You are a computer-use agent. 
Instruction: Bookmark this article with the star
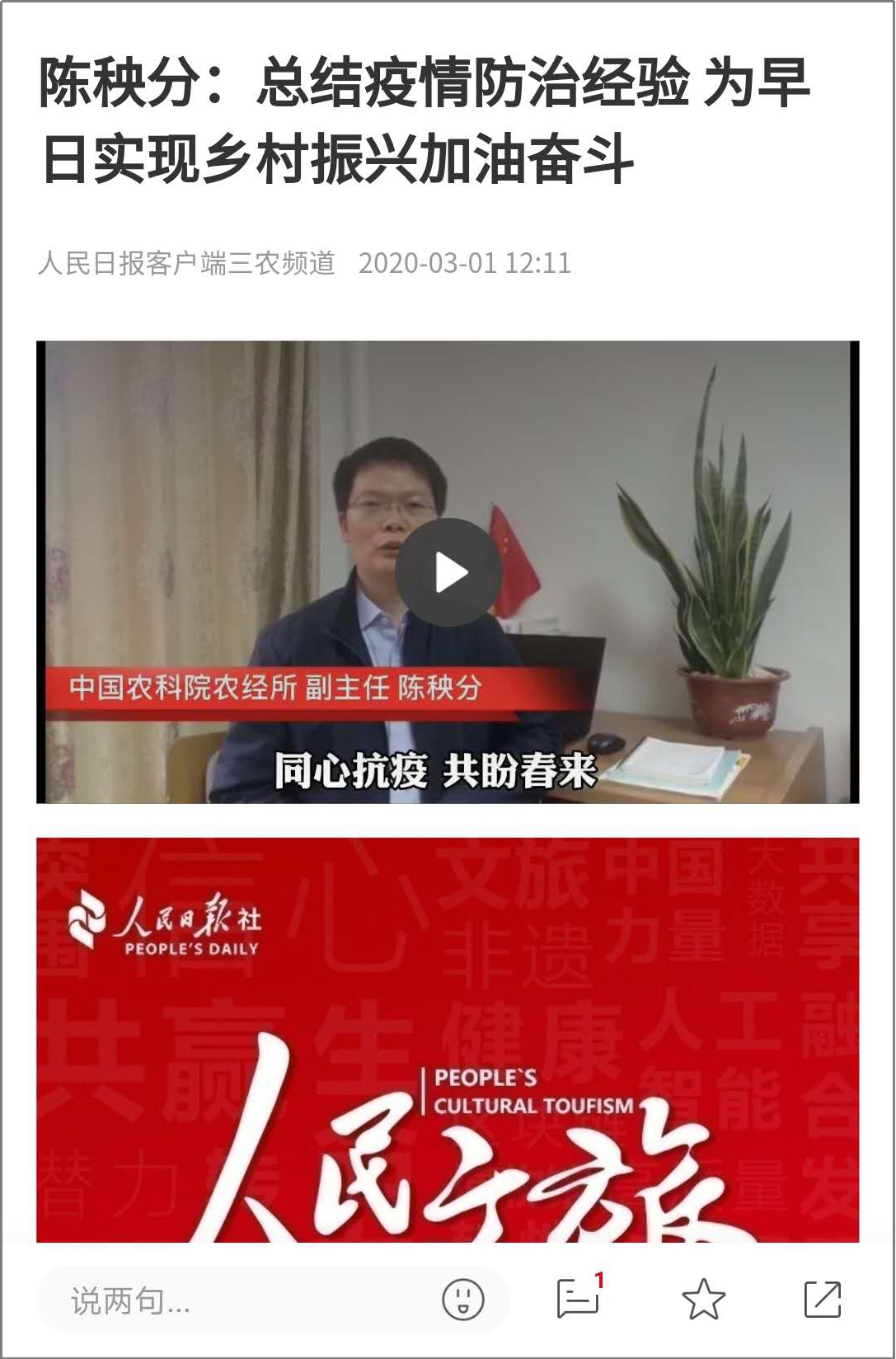coord(703,1299)
